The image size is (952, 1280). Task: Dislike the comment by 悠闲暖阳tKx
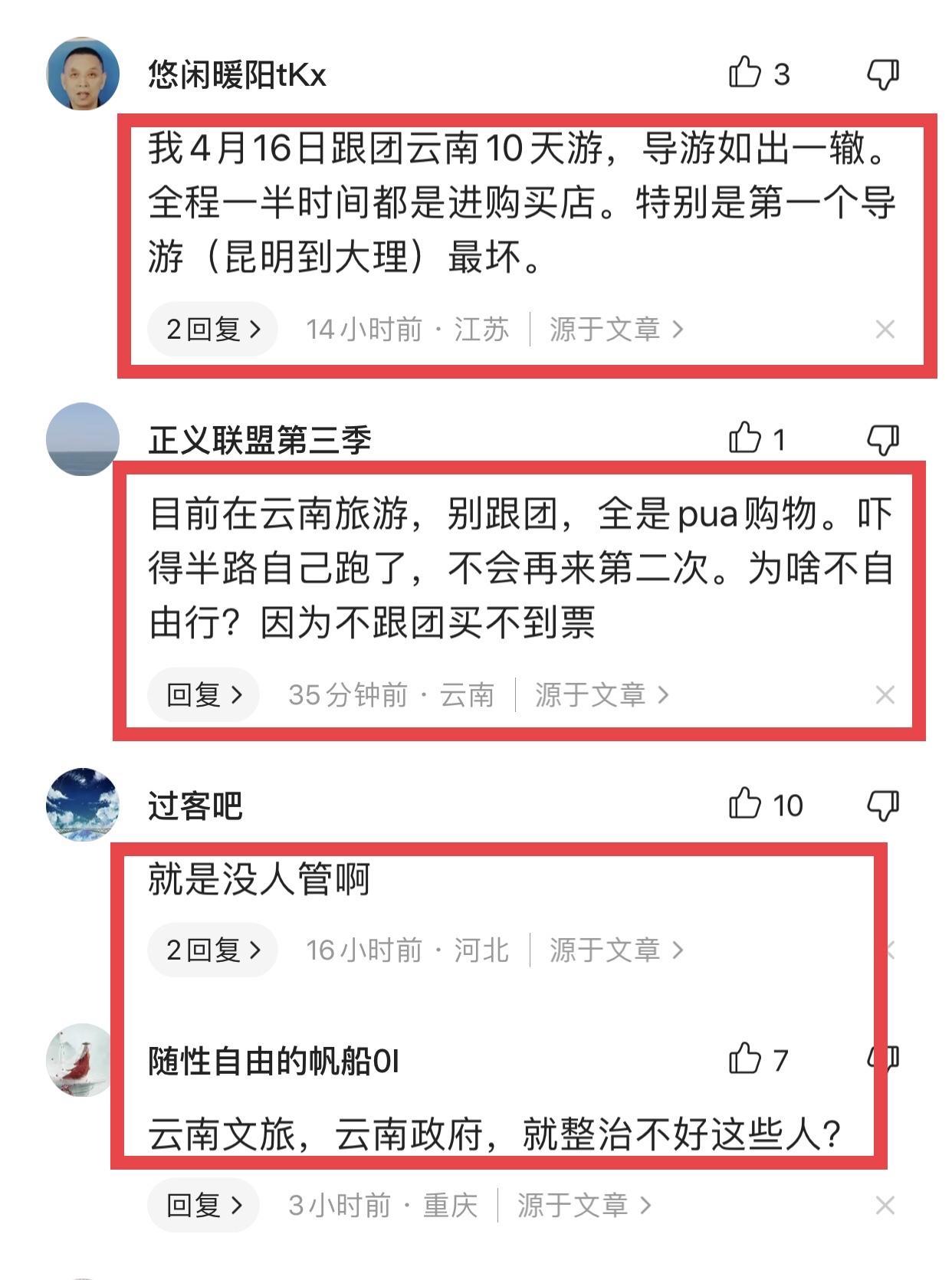883,74
